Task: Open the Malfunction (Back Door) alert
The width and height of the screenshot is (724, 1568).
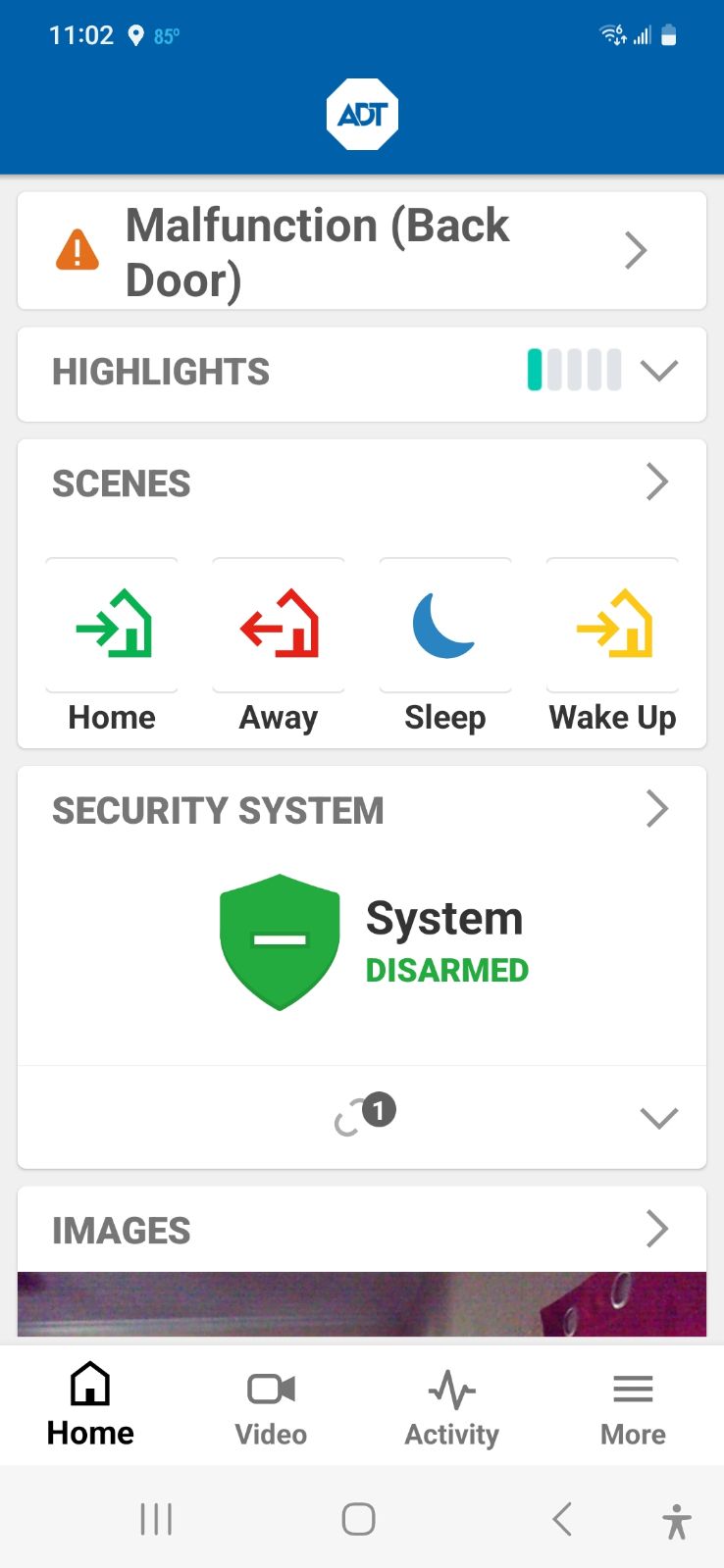Action: coord(361,251)
